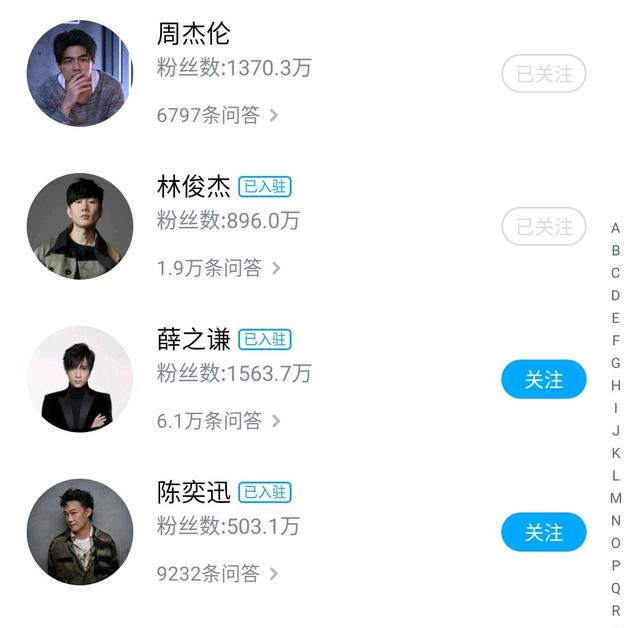Open 林俊杰's profile avatar
Viewport: 640px width, 628px height.
pos(80,226)
